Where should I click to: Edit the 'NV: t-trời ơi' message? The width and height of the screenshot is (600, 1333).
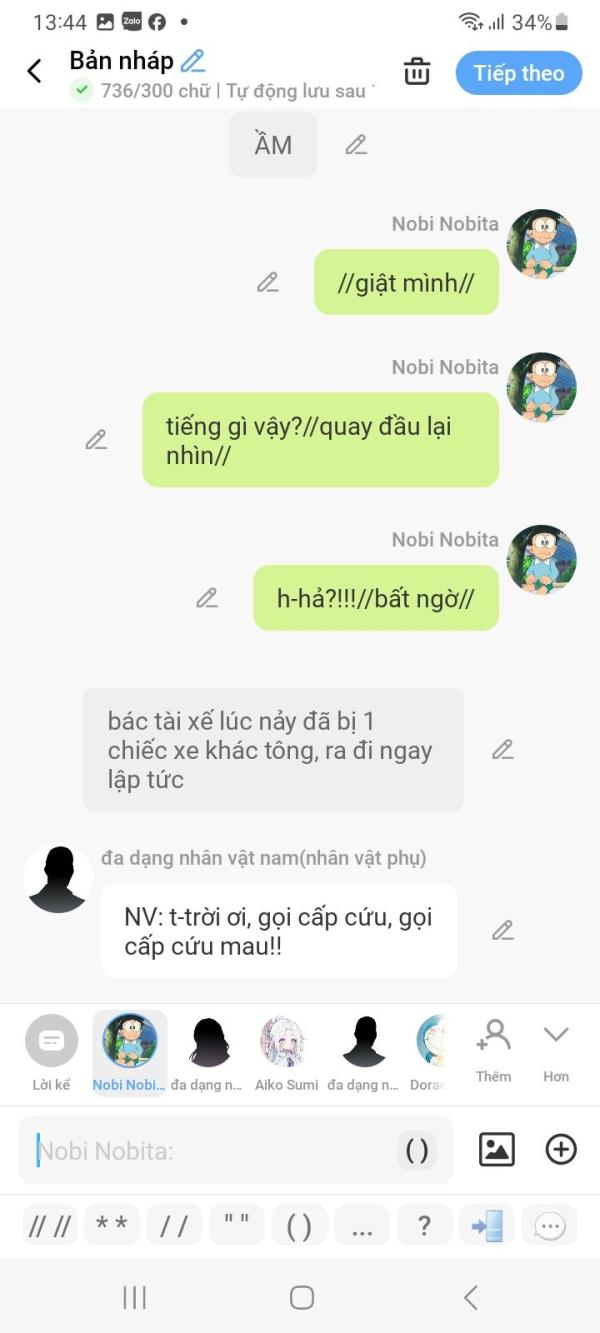503,930
